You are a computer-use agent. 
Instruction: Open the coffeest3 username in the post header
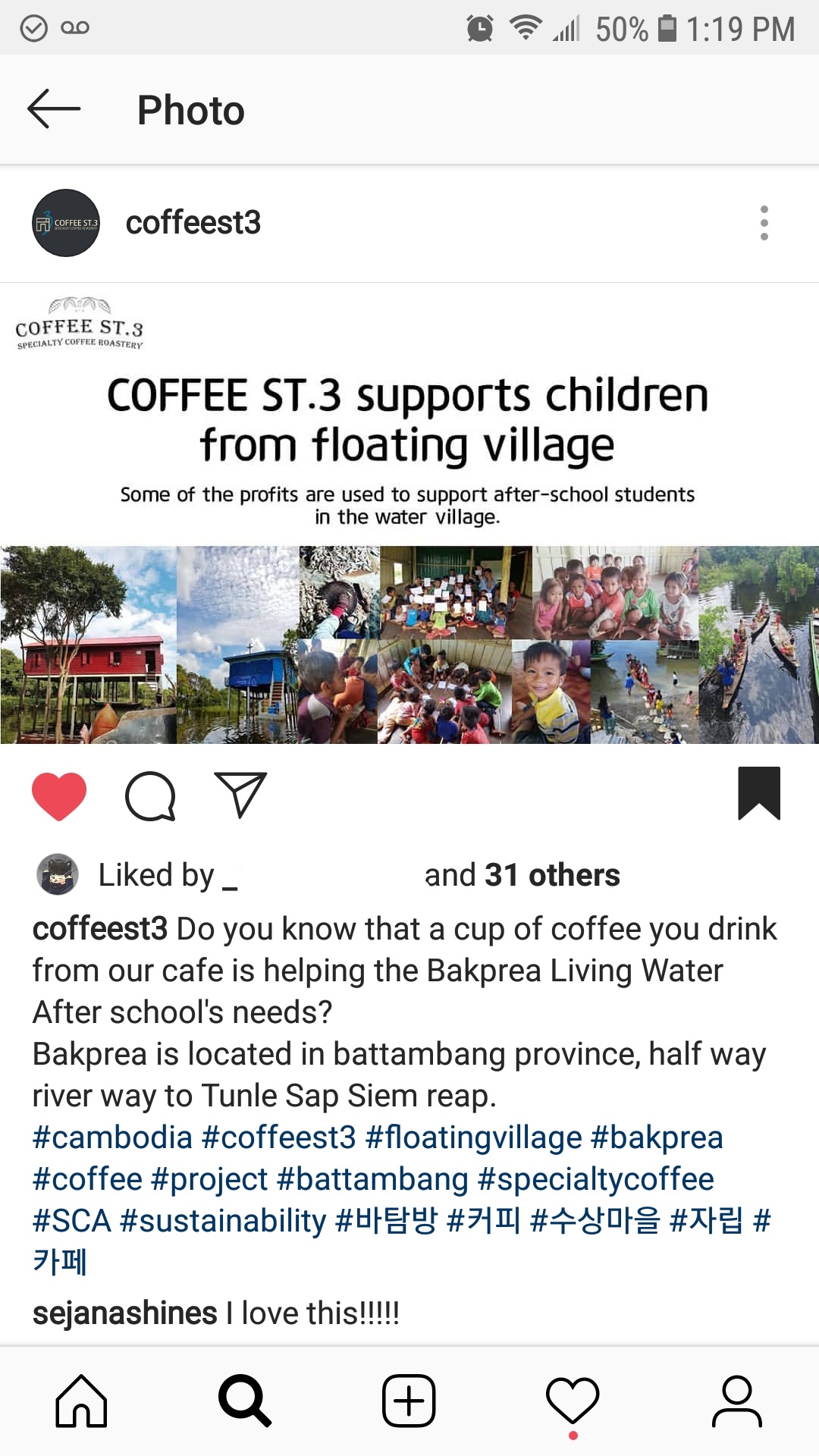click(193, 223)
